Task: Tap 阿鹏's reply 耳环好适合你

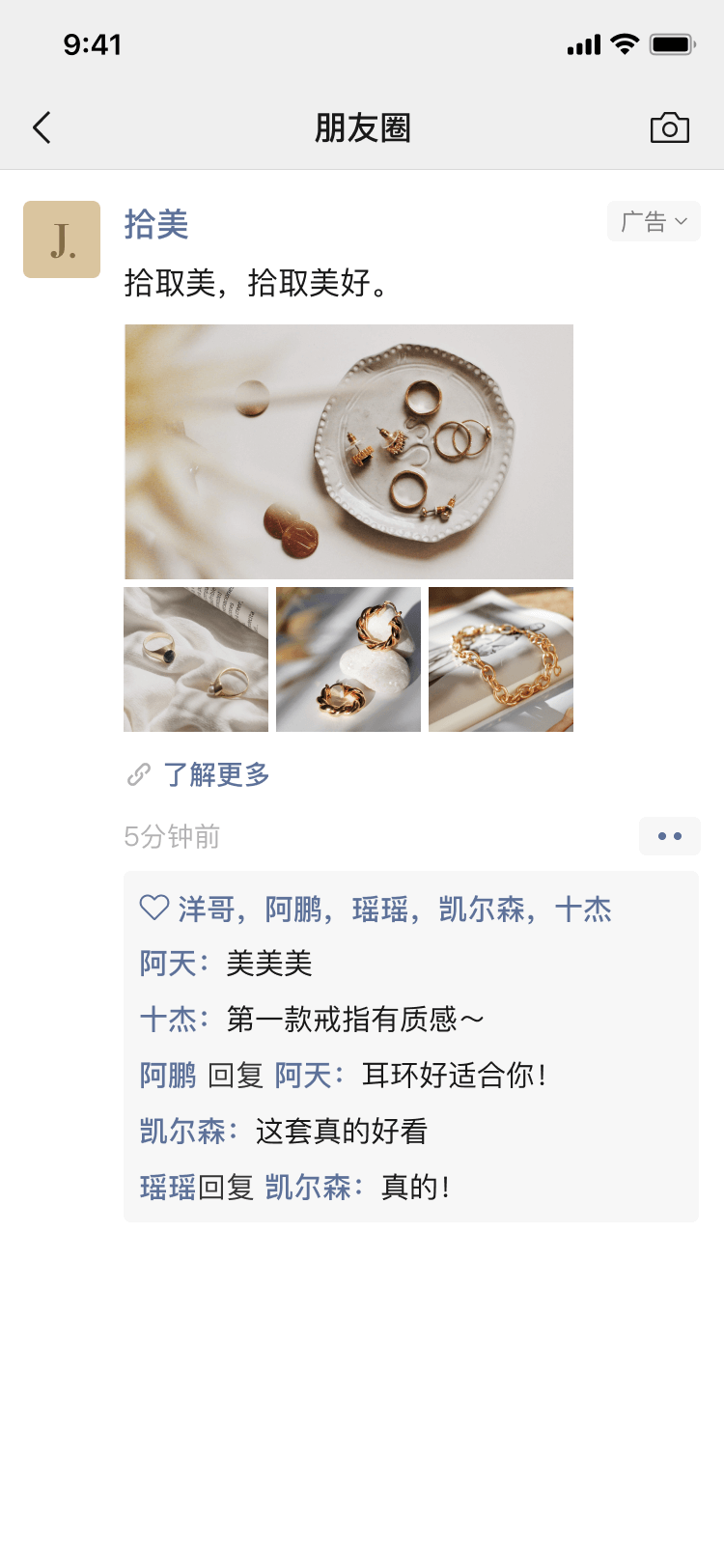Action: [454, 1076]
